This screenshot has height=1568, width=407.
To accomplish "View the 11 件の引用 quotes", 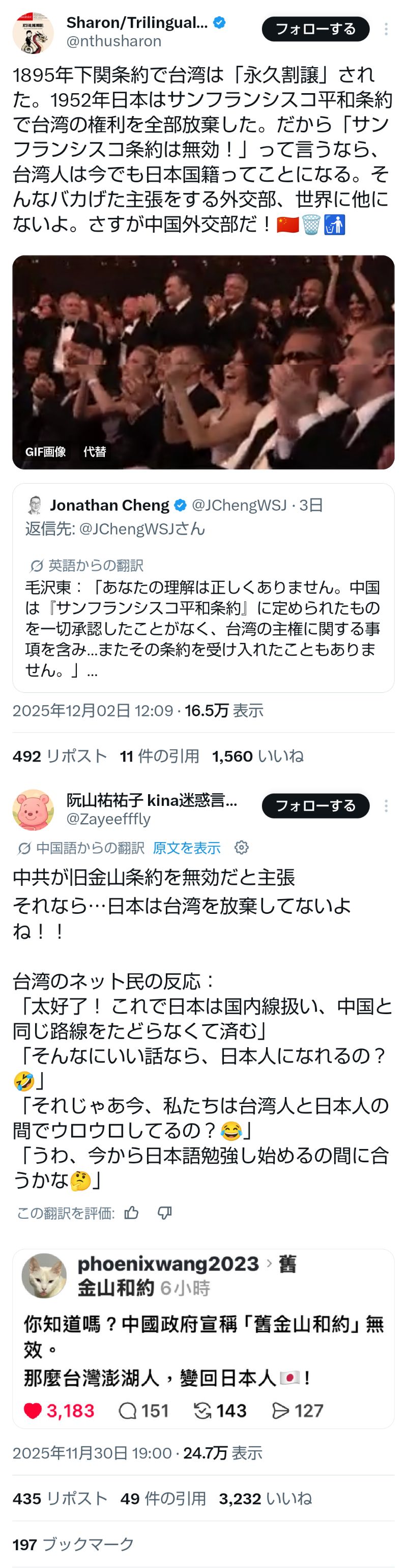I will pyautogui.click(x=159, y=756).
